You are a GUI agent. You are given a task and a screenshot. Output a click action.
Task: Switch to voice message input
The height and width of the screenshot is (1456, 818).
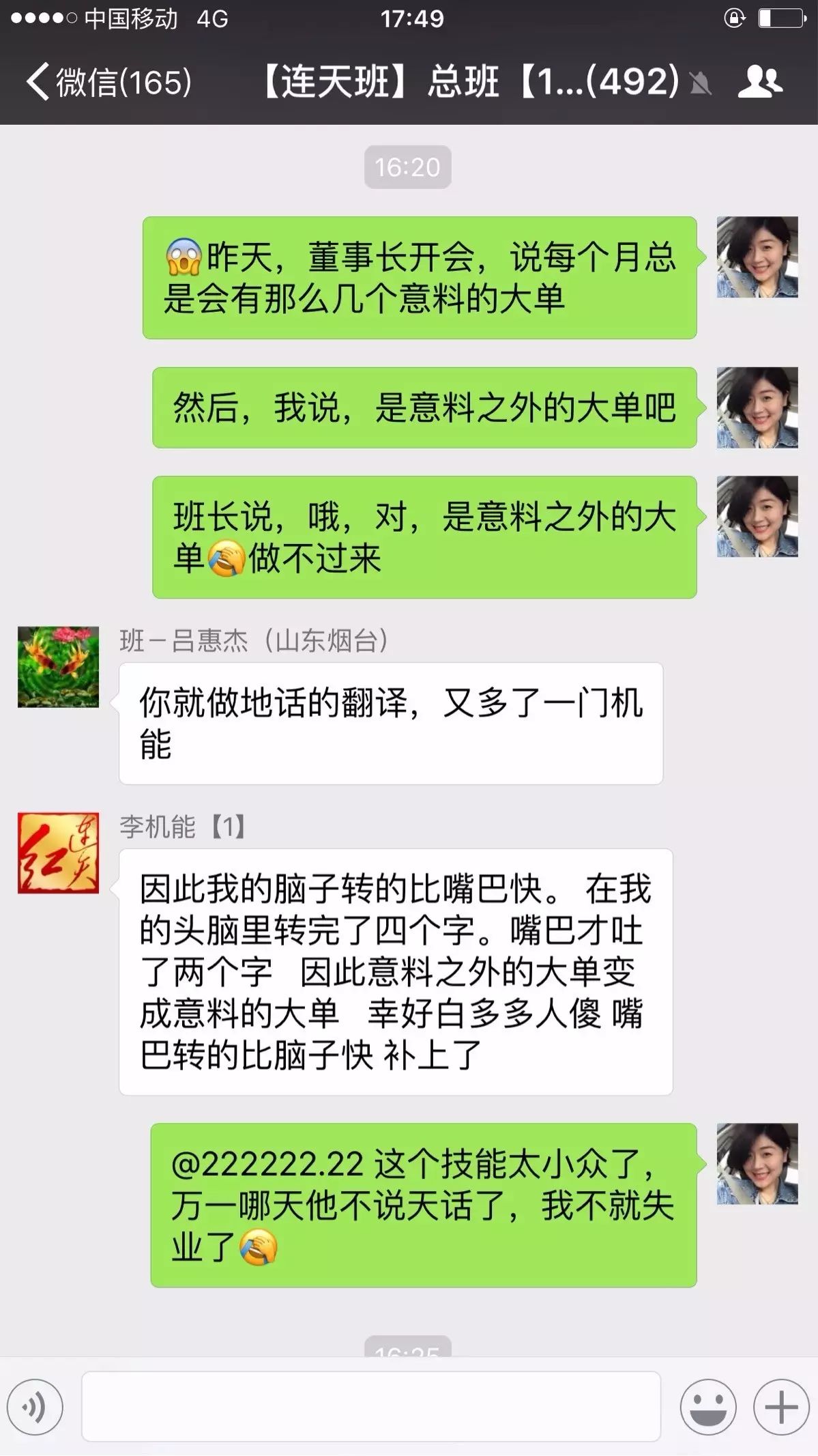(35, 1407)
